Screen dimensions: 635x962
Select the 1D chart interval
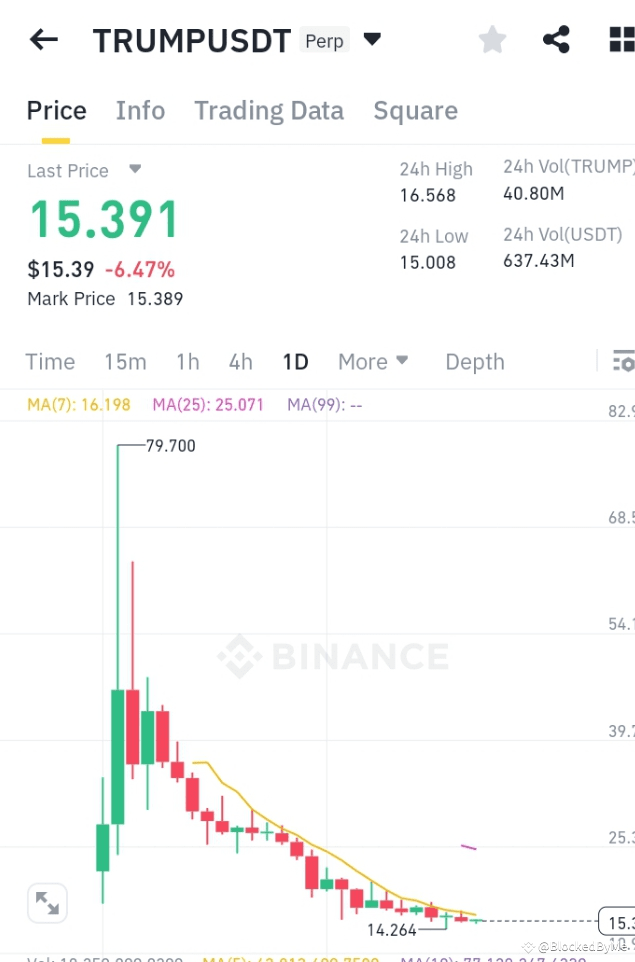(295, 362)
